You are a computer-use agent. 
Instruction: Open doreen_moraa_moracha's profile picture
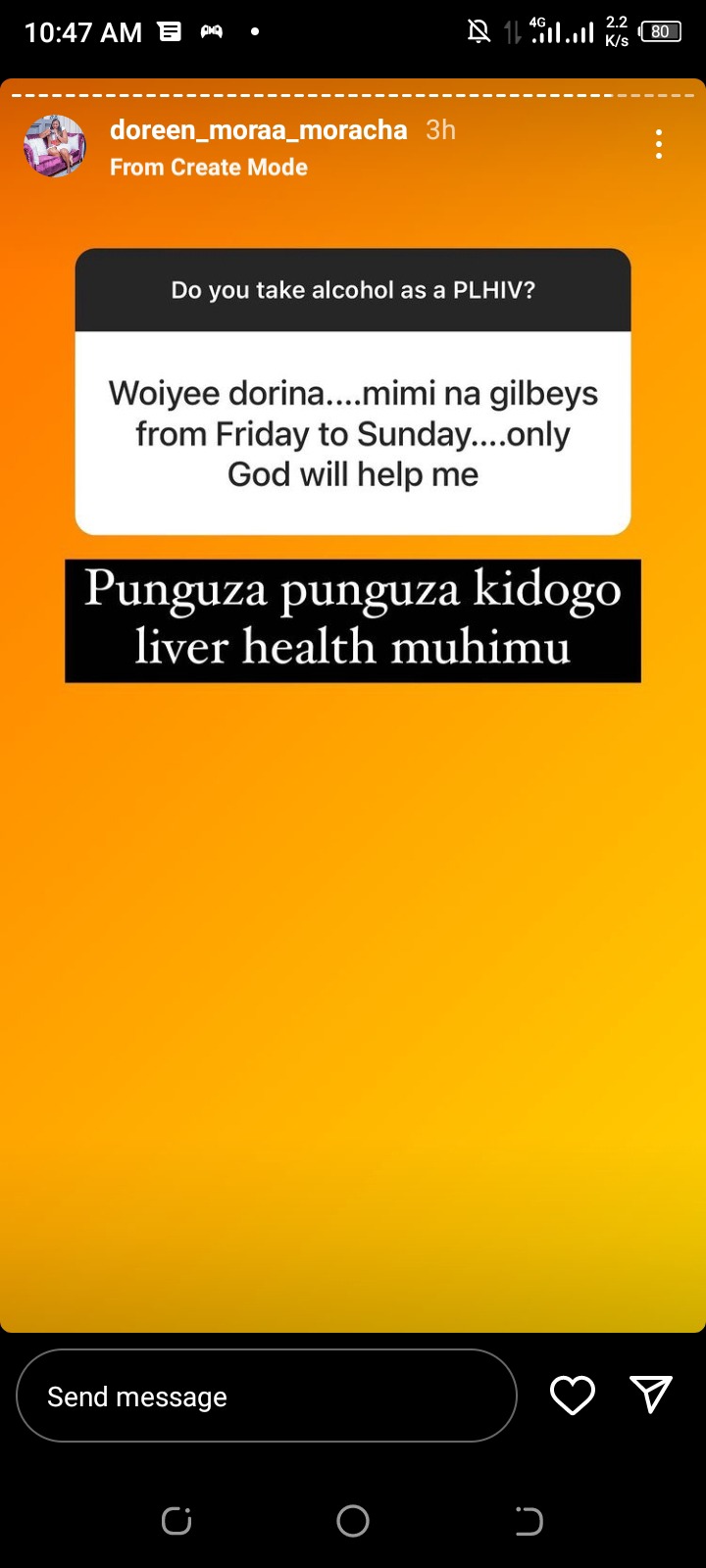click(x=55, y=146)
